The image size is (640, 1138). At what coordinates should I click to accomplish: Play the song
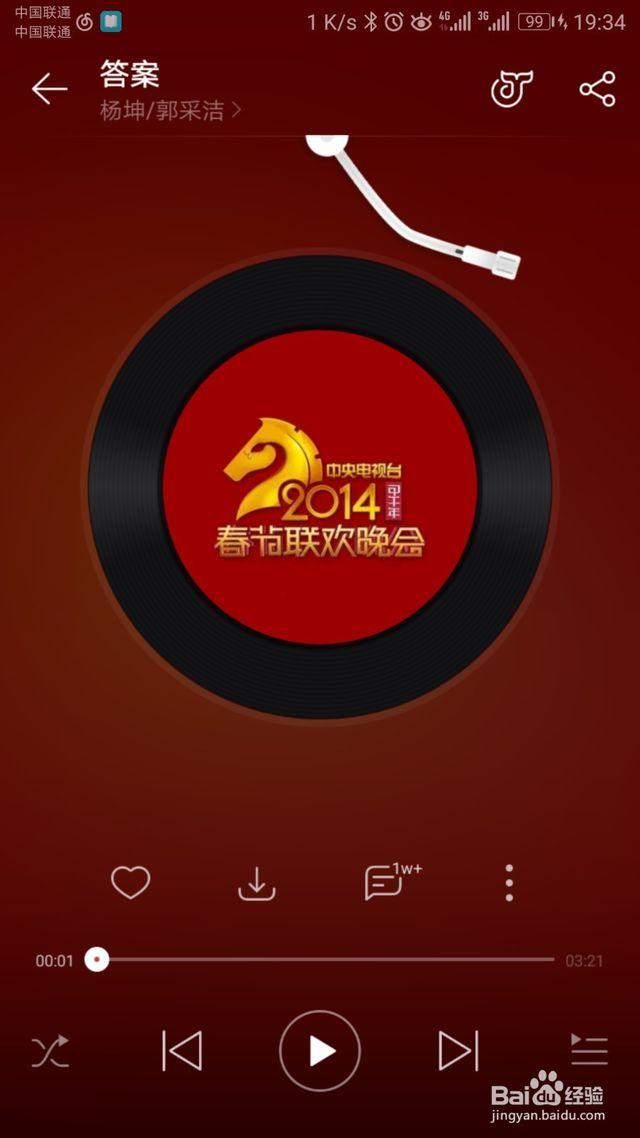click(320, 1050)
